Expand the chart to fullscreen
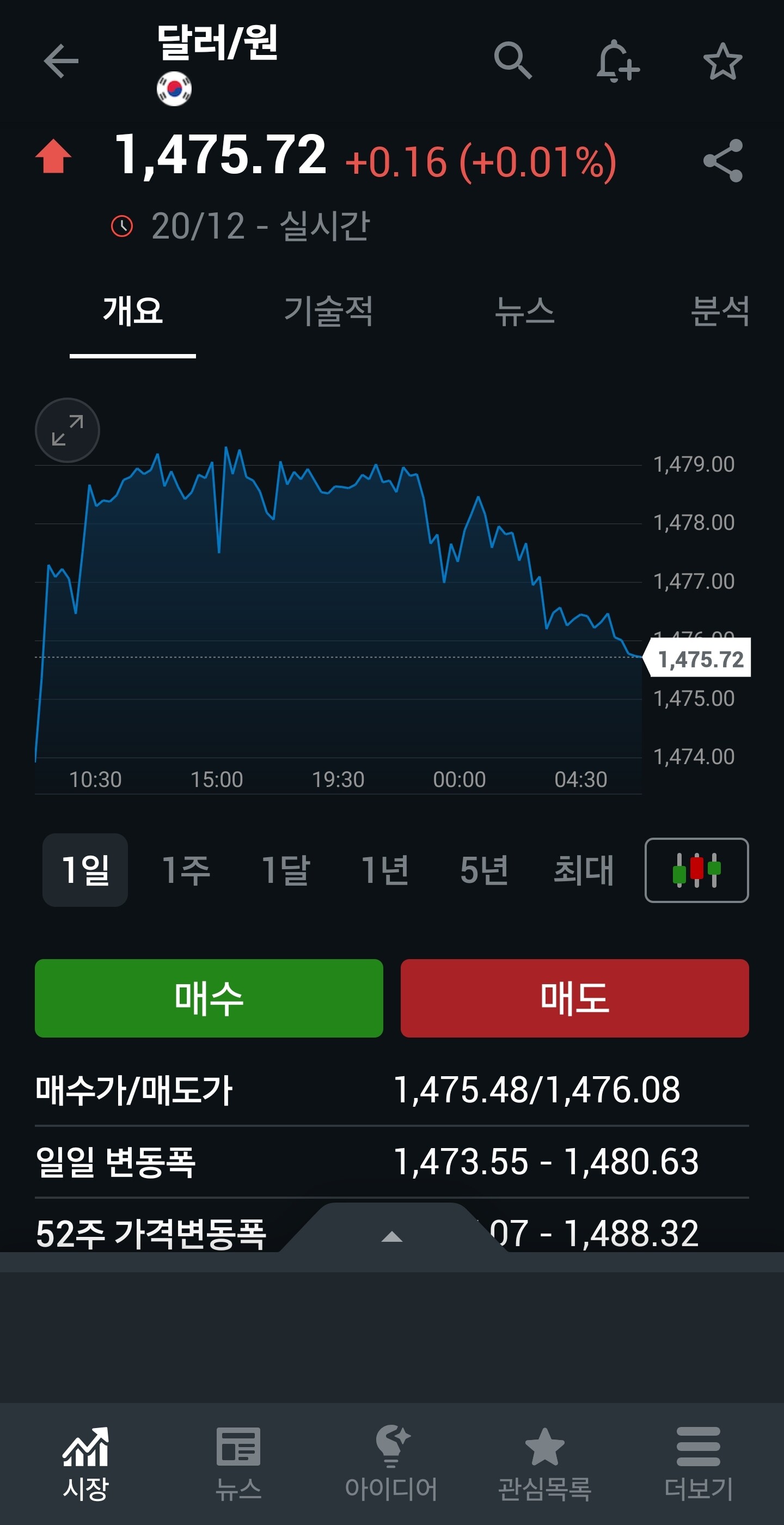Viewport: 784px width, 1525px height. point(68,430)
